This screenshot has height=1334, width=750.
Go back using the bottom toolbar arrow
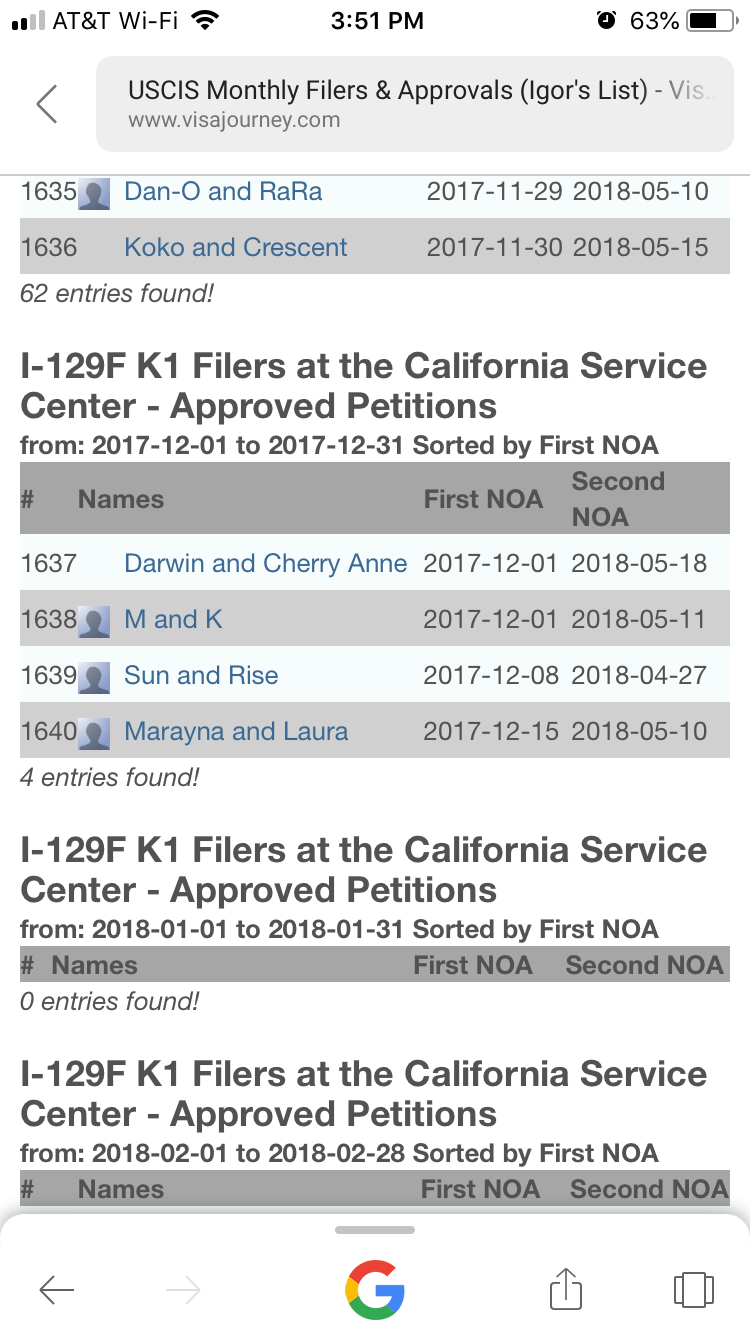click(56, 1290)
